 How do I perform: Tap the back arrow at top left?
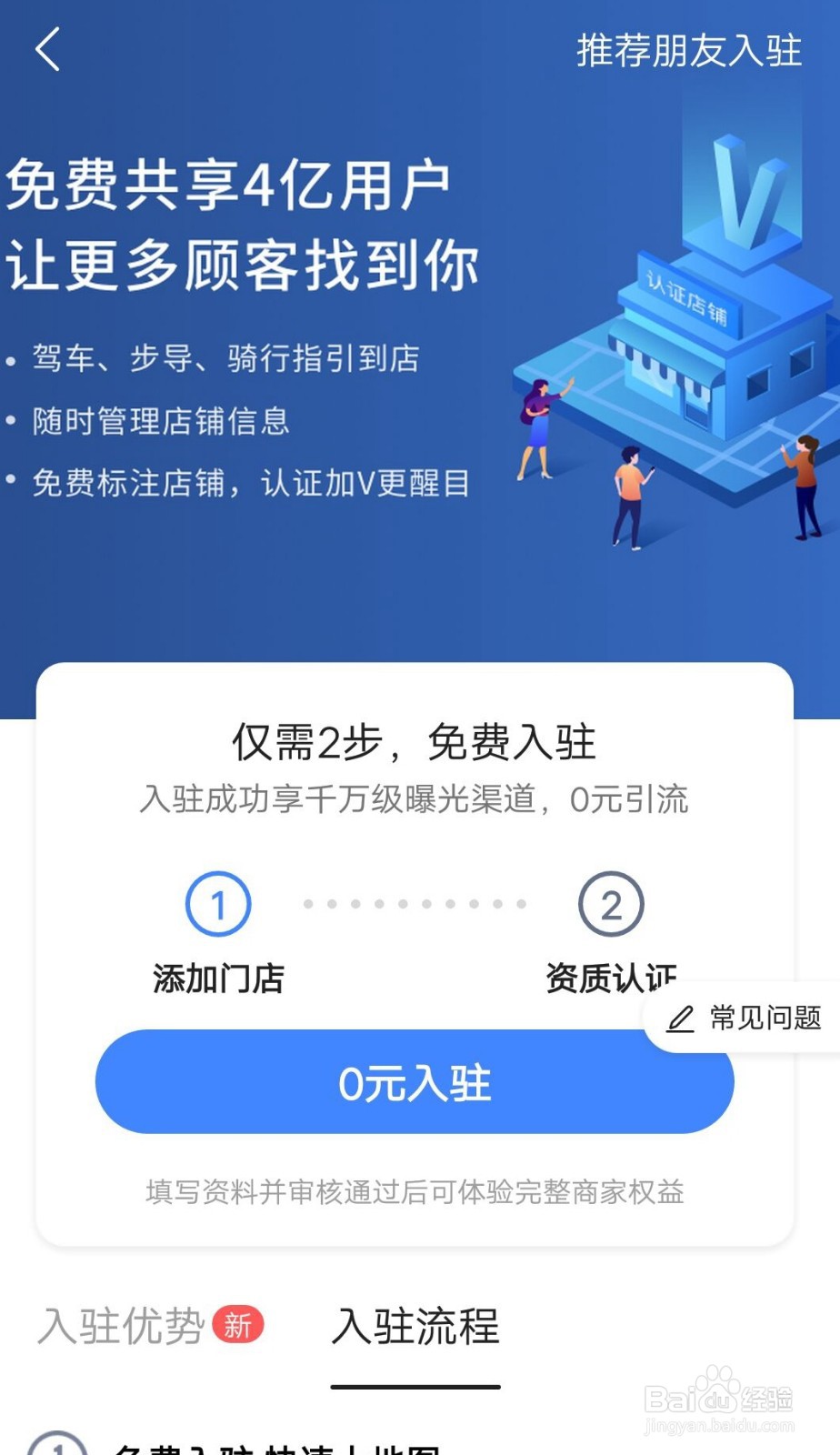47,52
